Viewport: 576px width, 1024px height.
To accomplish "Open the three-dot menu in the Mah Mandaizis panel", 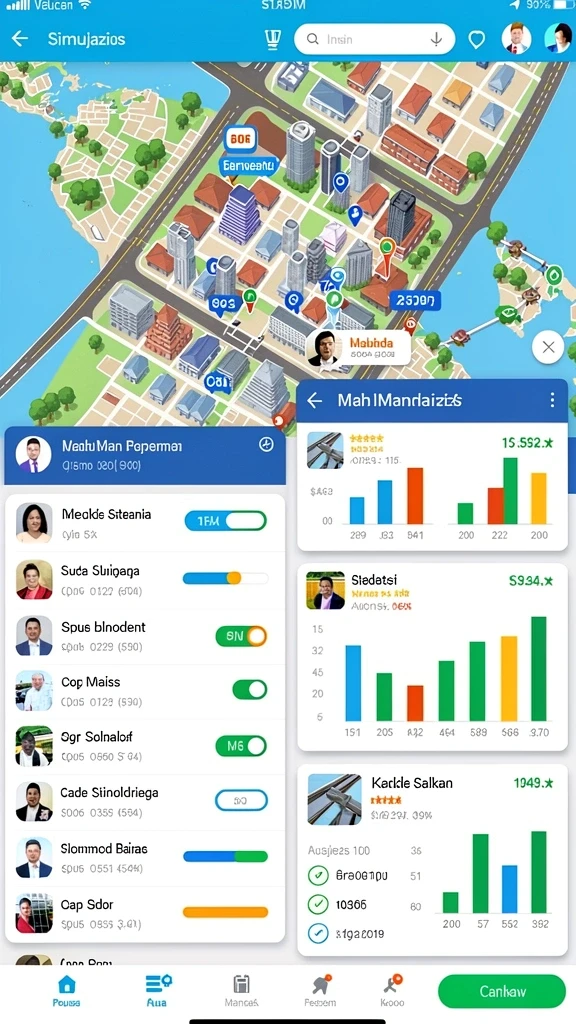I will pyautogui.click(x=552, y=400).
